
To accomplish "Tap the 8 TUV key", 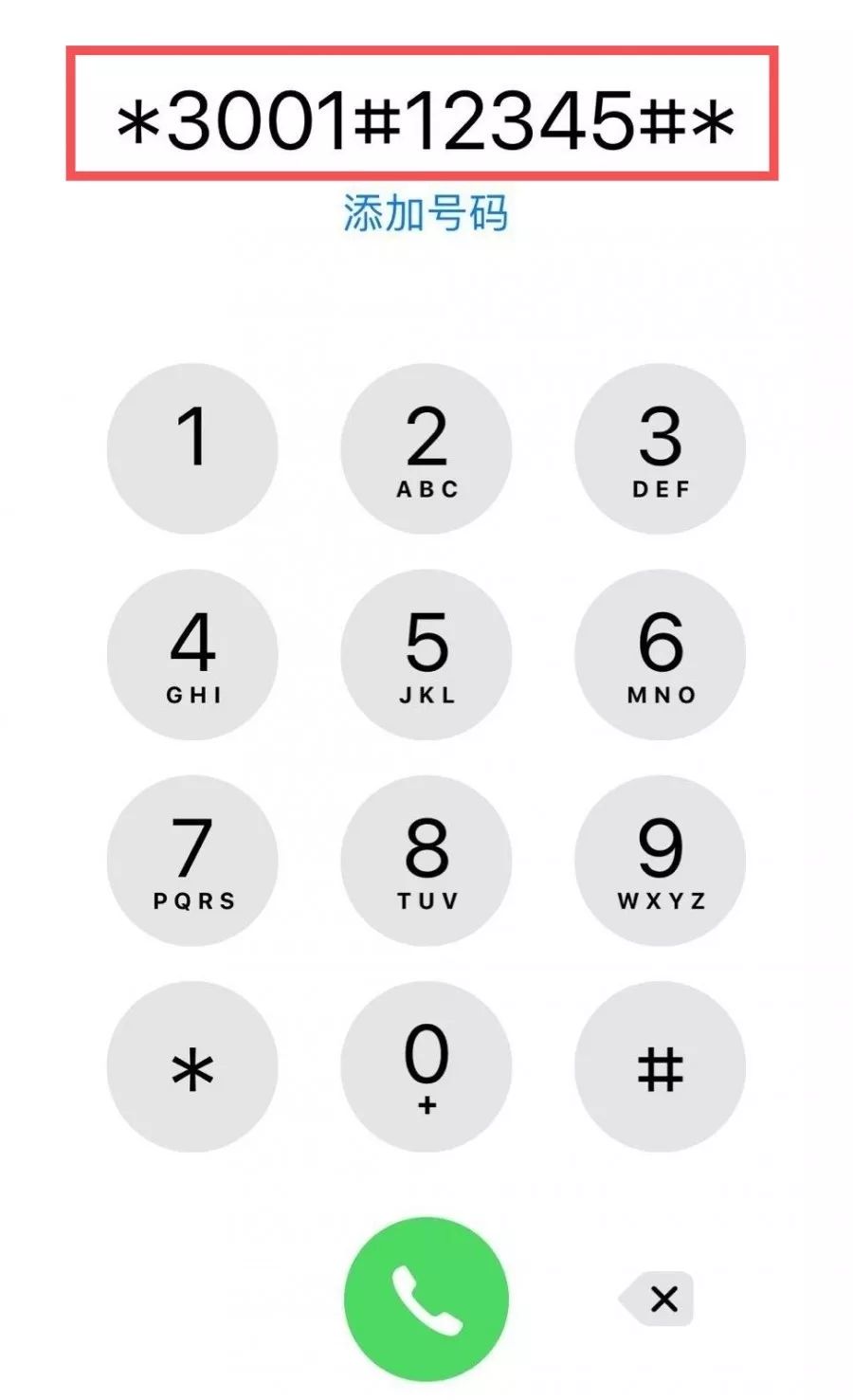I will point(426,860).
